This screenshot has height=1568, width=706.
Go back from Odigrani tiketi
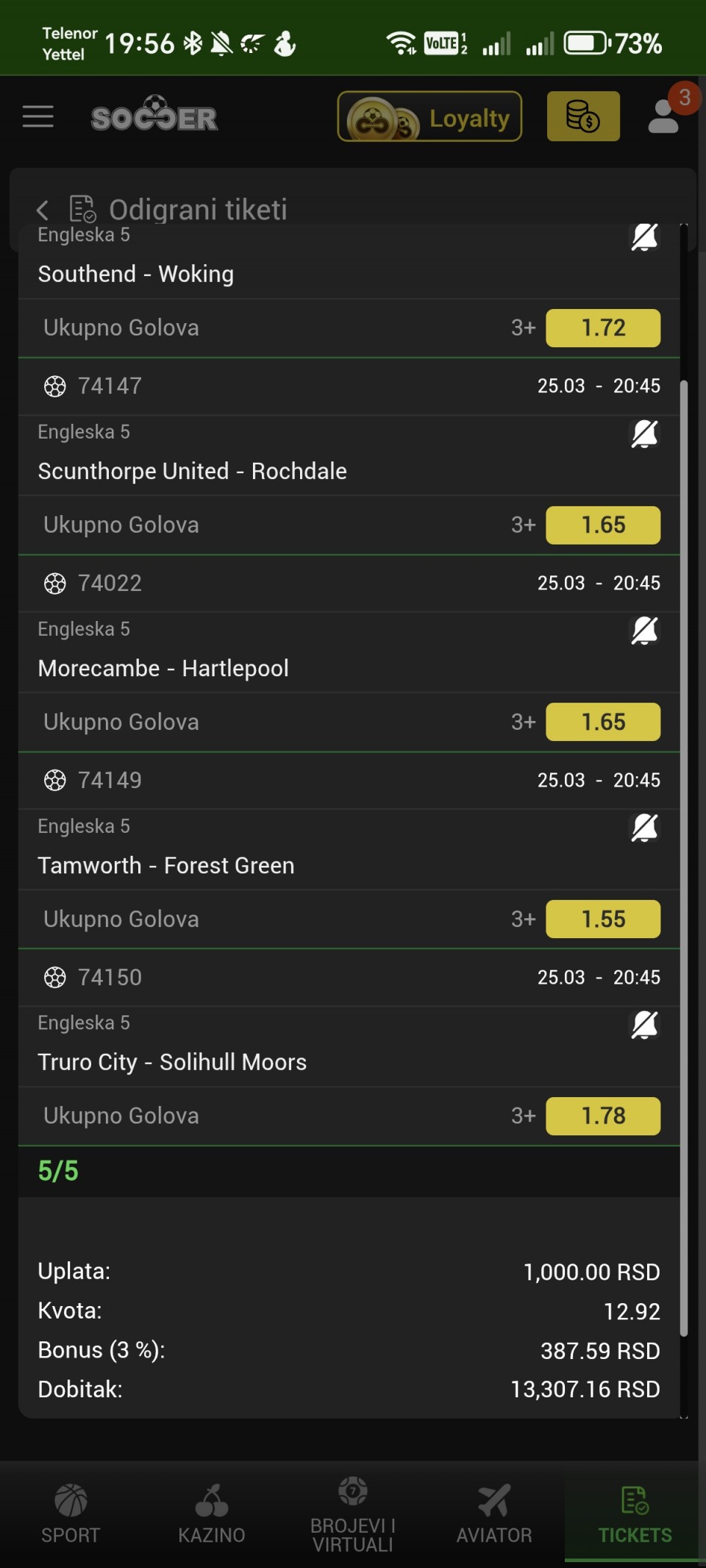coord(43,210)
